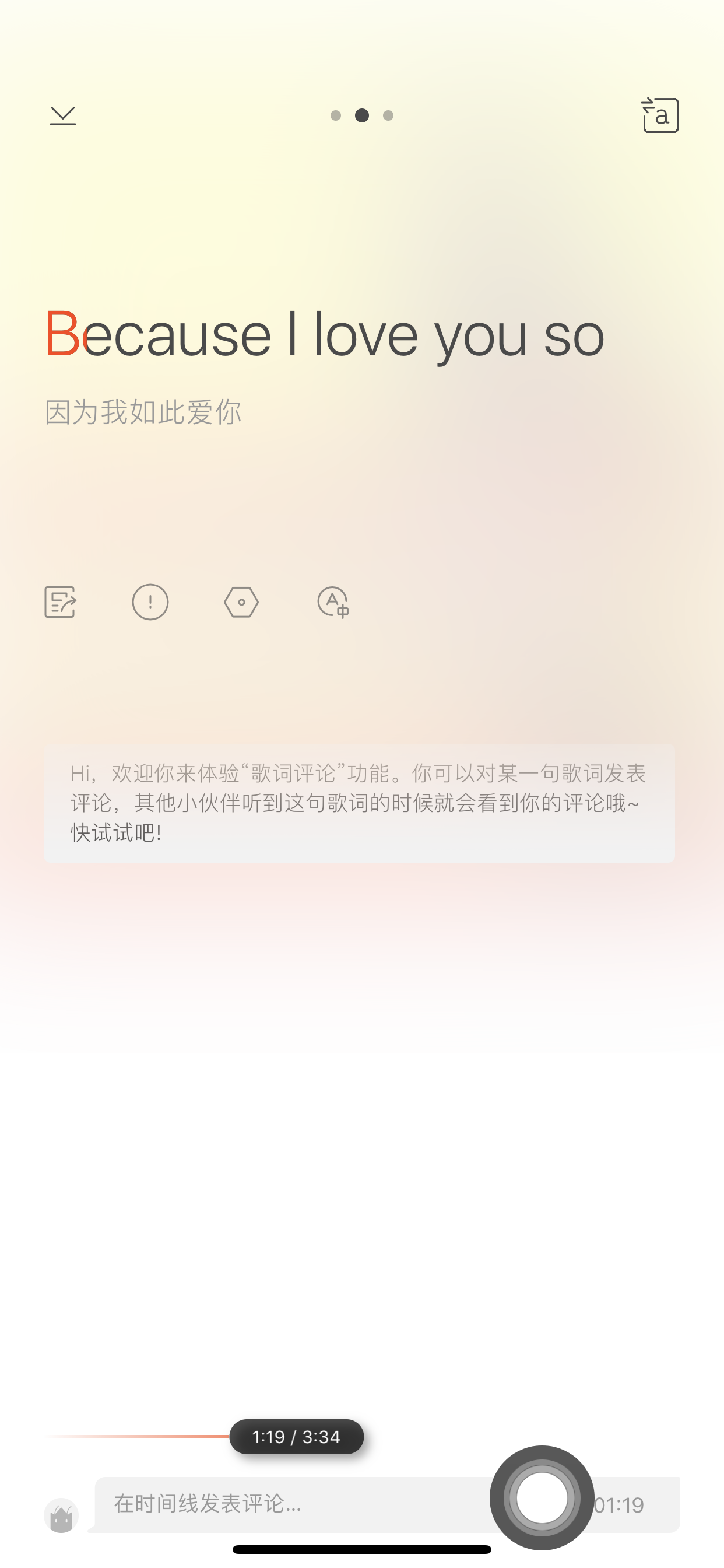
Task: Report lyric error with exclamation icon
Action: click(150, 602)
